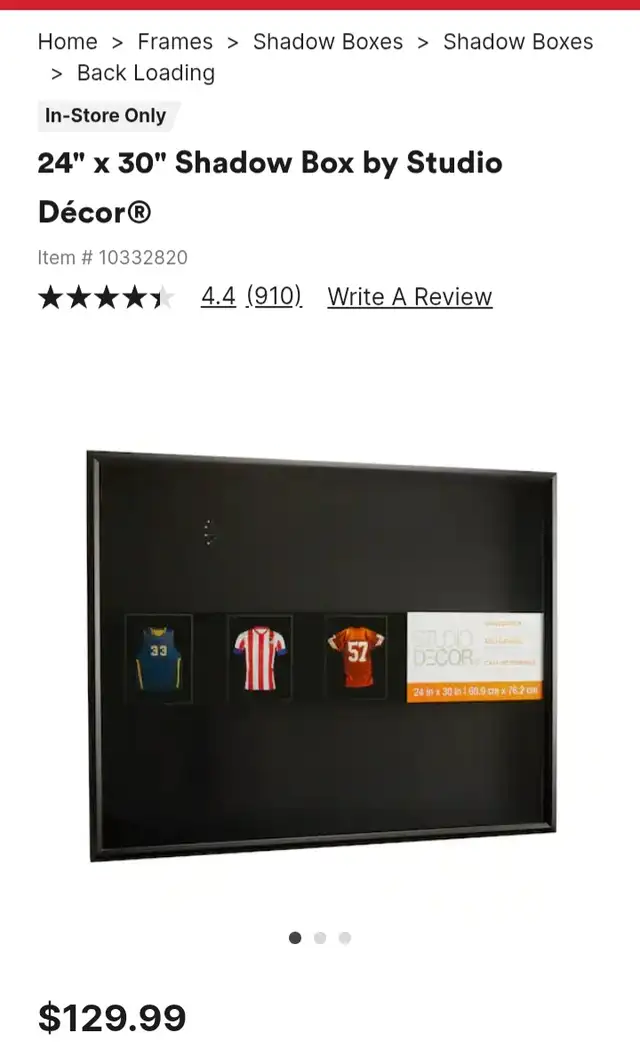This screenshot has width=640, height=1058.
Task: Jump to the third image dot
Action: pyautogui.click(x=345, y=938)
